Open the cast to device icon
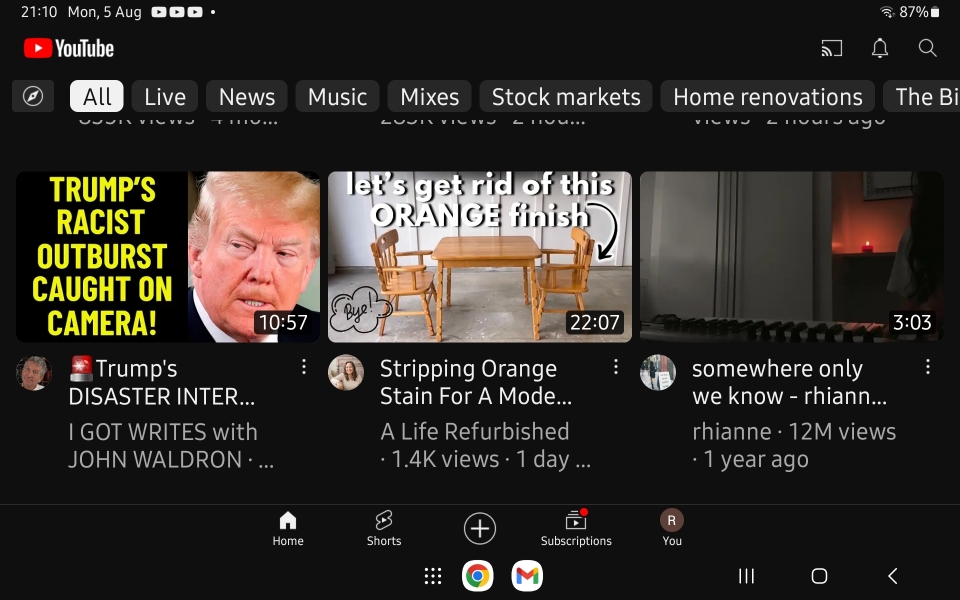The image size is (960, 600). [x=832, y=48]
